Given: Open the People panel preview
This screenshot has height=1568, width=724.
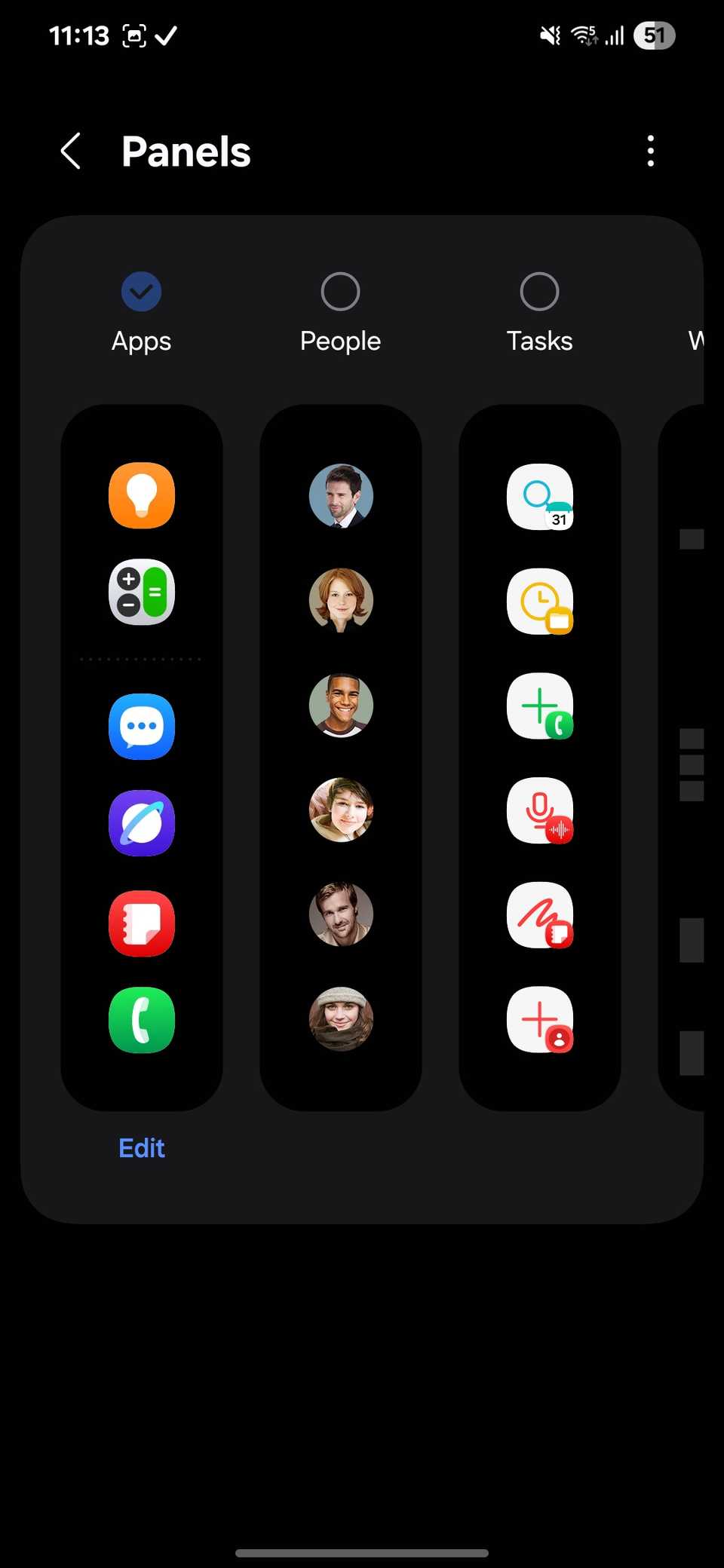Looking at the screenshot, I should [340, 757].
